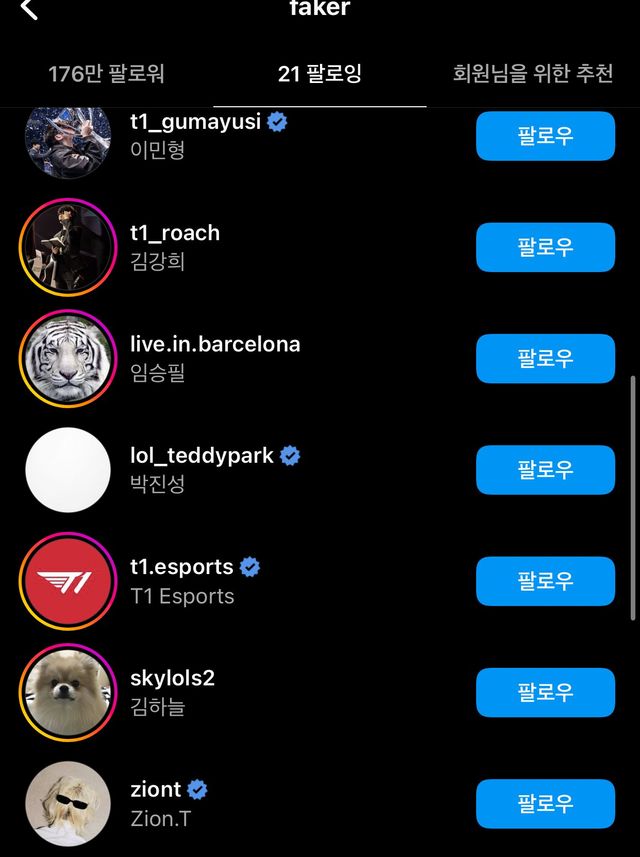
Task: Follow the live.in.barcelona account
Action: [x=545, y=358]
